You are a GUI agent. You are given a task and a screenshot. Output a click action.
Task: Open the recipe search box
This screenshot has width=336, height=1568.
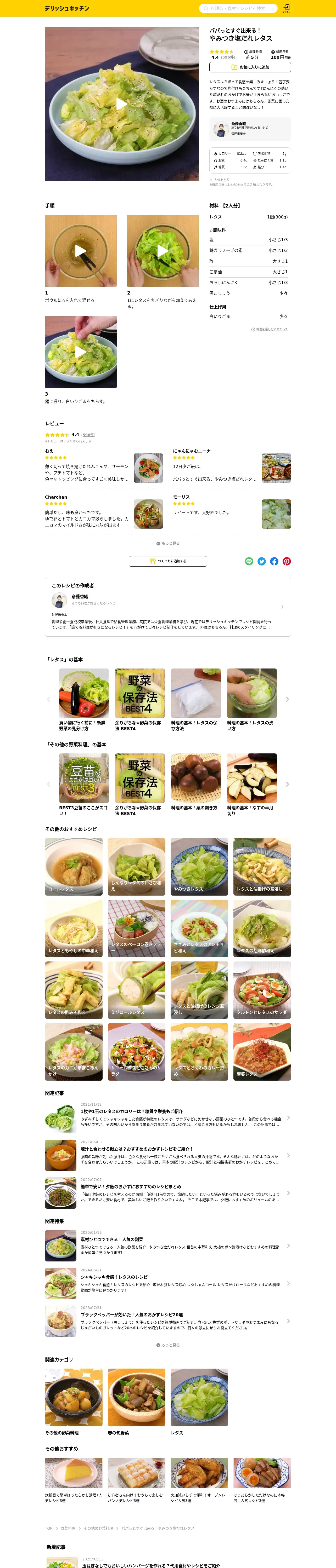click(x=238, y=9)
